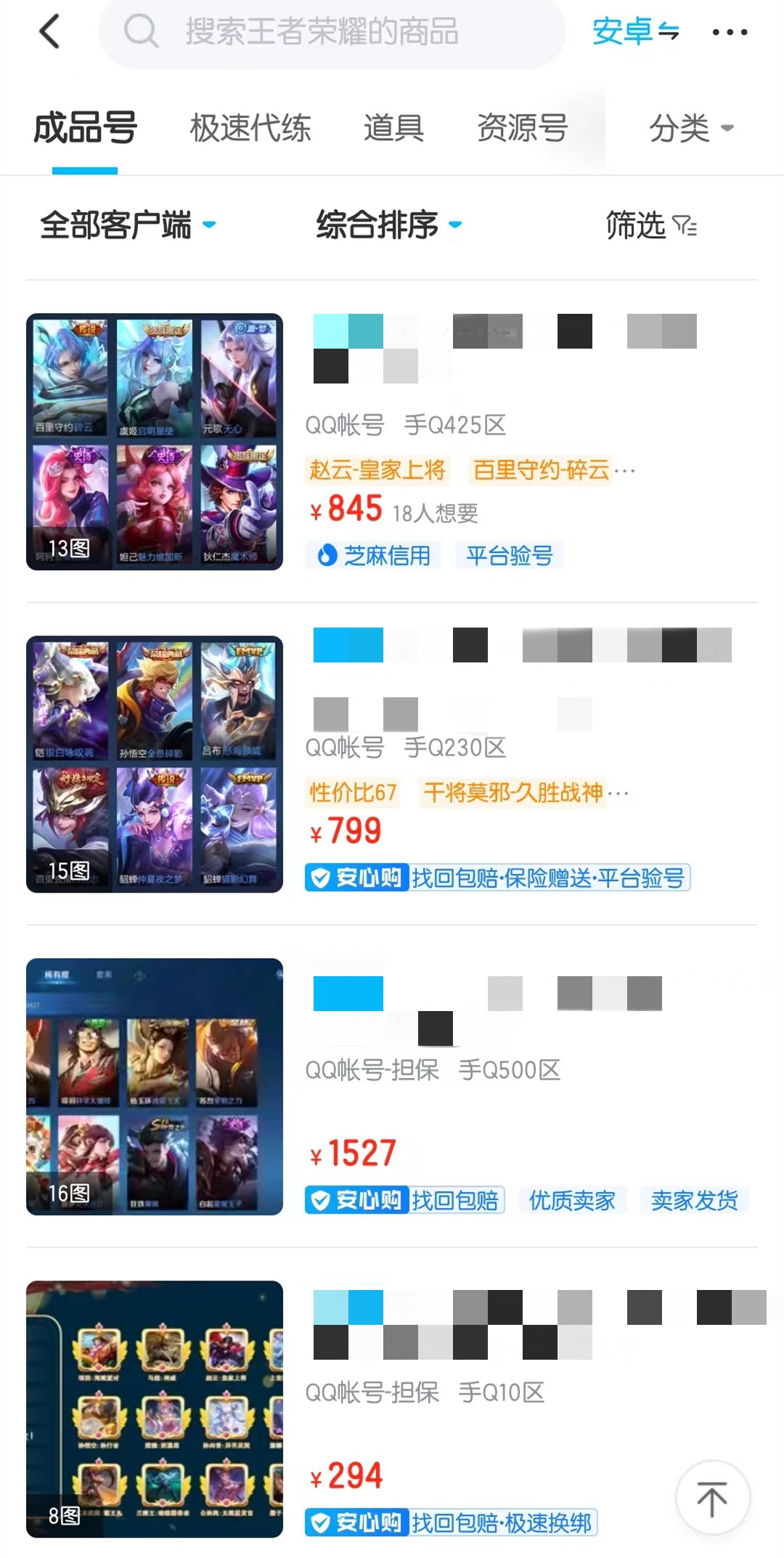The height and width of the screenshot is (1558, 784).
Task: Tap the 搜索王者荣耀的商品 search box
Action: pos(331,32)
